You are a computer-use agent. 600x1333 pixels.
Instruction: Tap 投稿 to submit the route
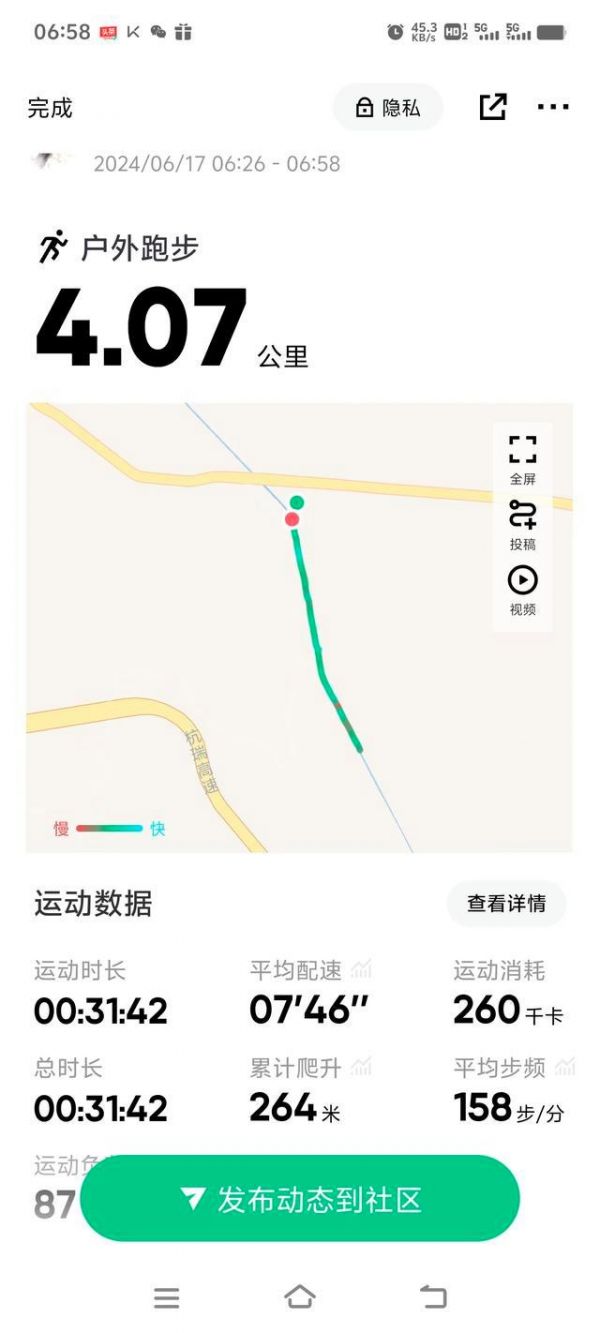(x=522, y=526)
